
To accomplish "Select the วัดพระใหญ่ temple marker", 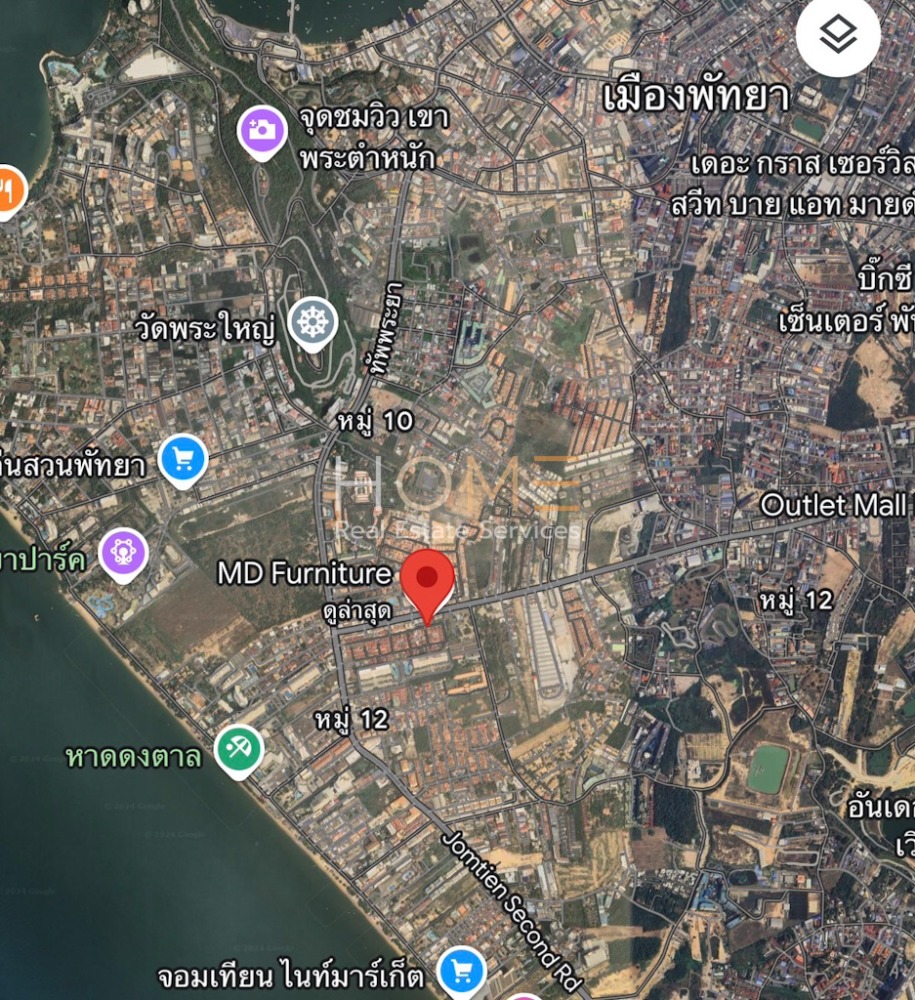I will (313, 322).
